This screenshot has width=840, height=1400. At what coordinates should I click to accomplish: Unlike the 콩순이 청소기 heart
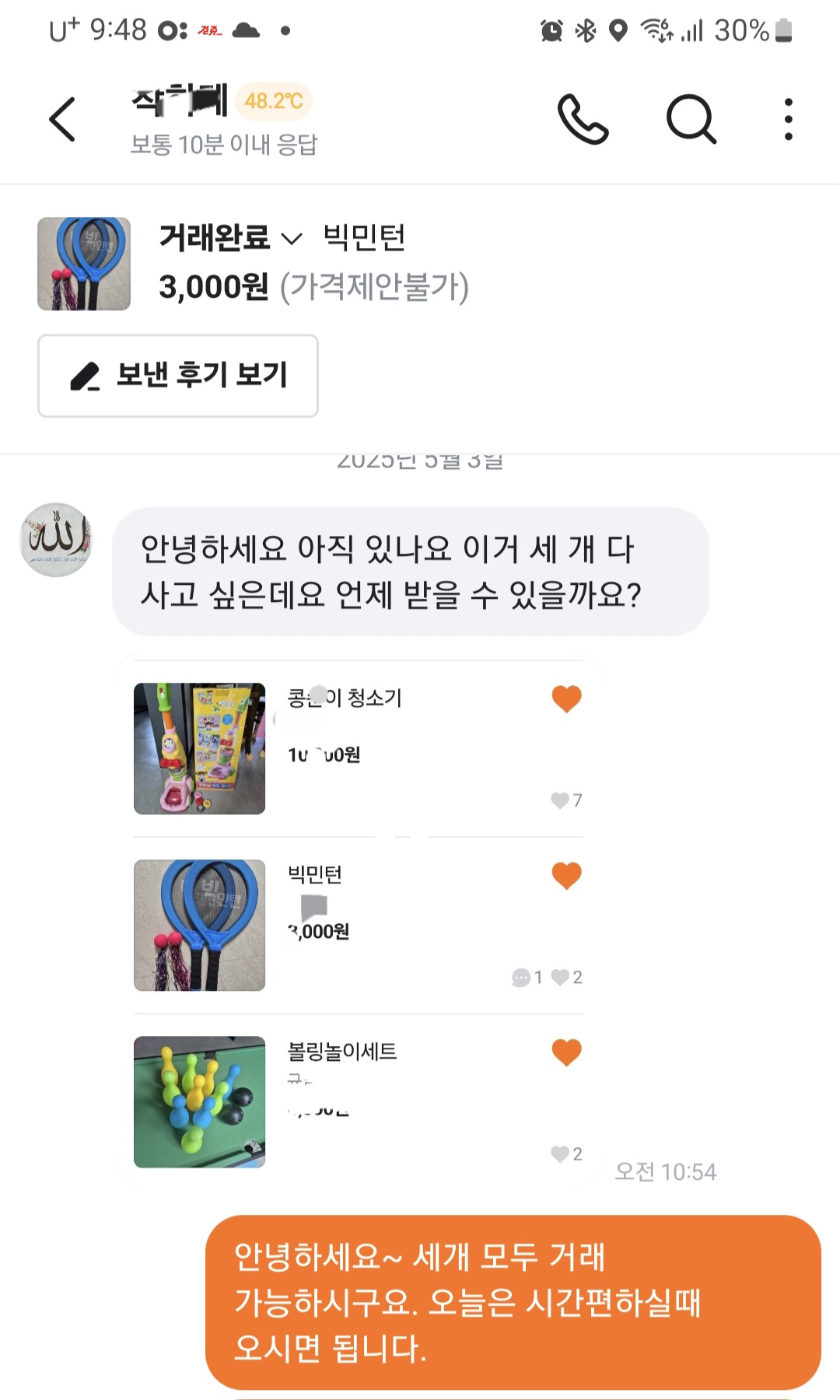(x=566, y=698)
